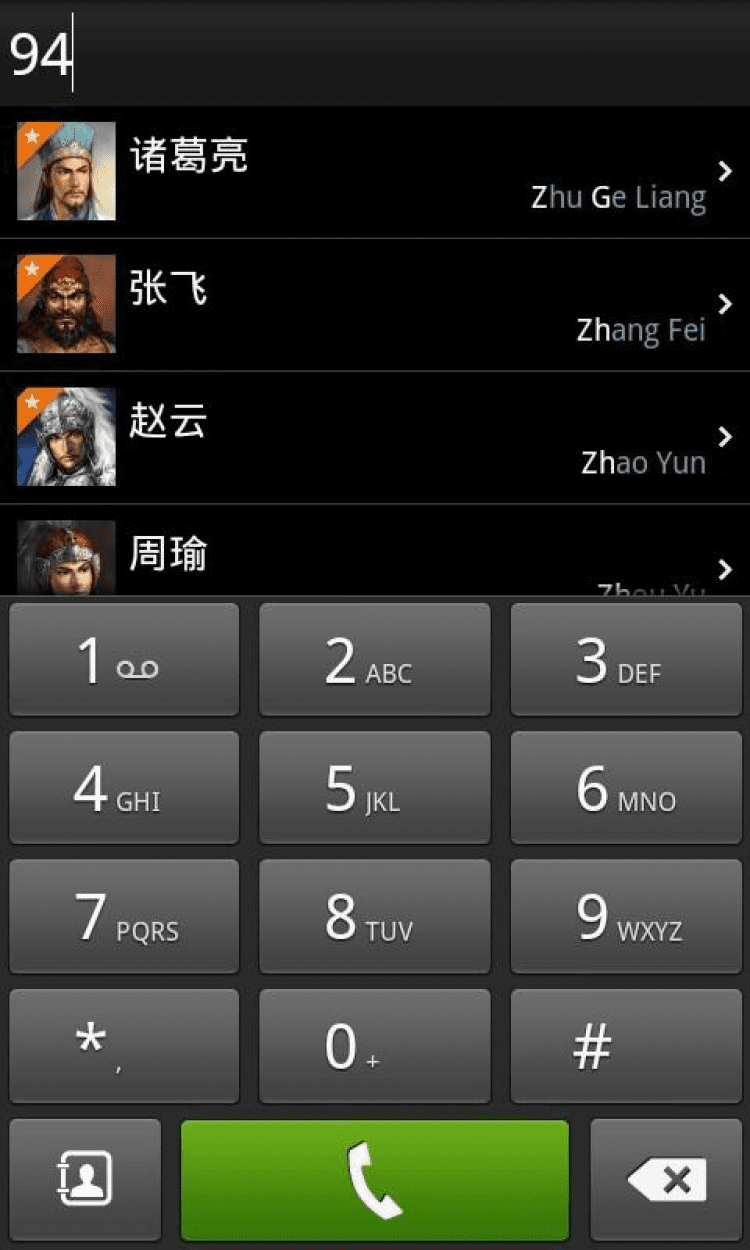Viewport: 750px width, 1250px height.
Task: Enter digit 8 TUV
Action: (374, 917)
